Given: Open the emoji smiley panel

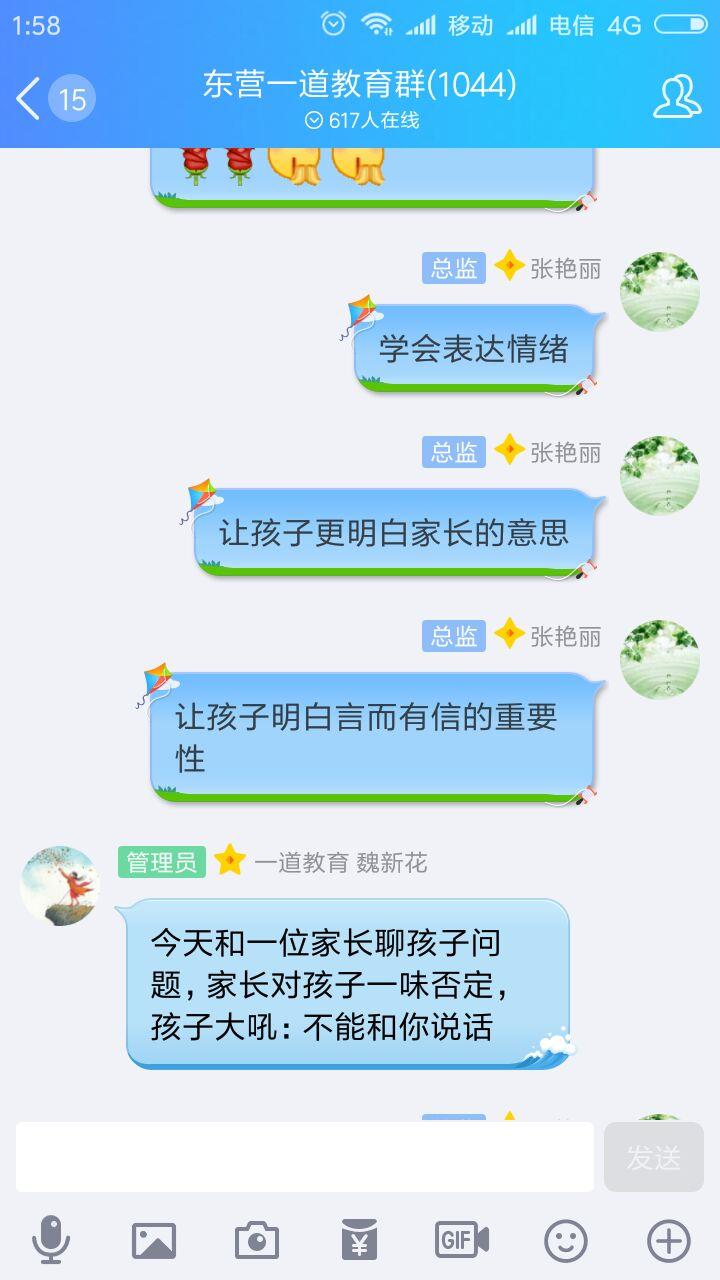Looking at the screenshot, I should click(x=565, y=1241).
